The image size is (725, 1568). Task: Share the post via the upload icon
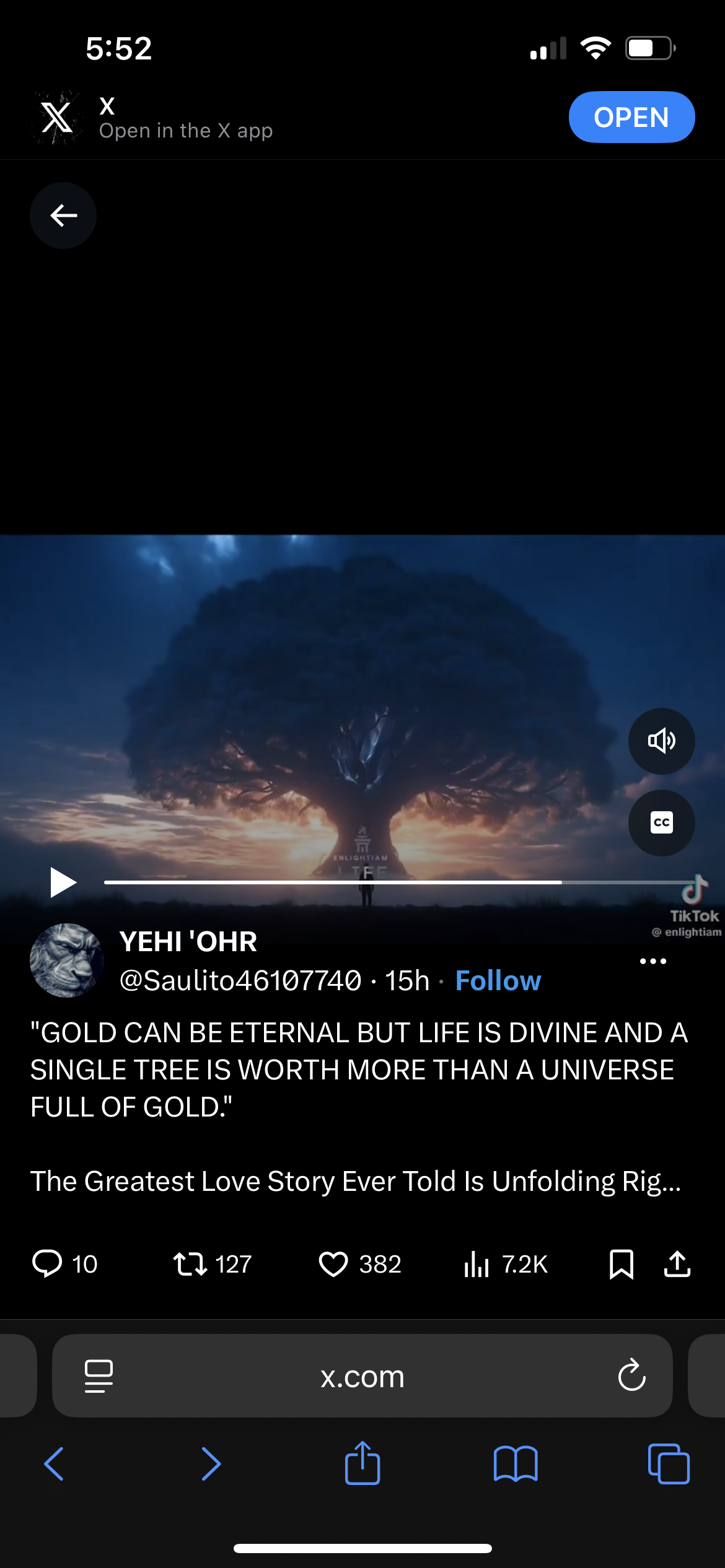pos(677,1263)
